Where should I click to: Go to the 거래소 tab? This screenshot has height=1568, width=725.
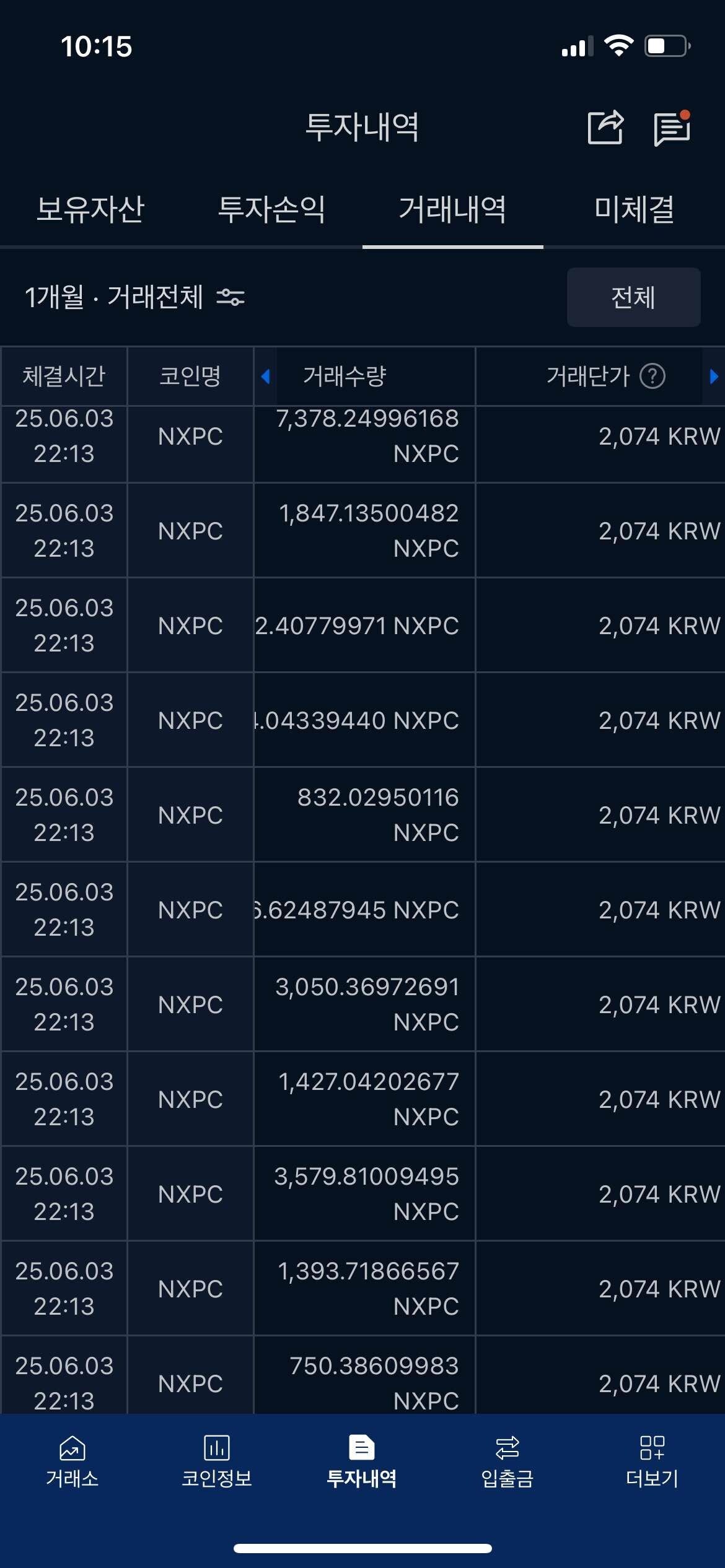tap(72, 1461)
